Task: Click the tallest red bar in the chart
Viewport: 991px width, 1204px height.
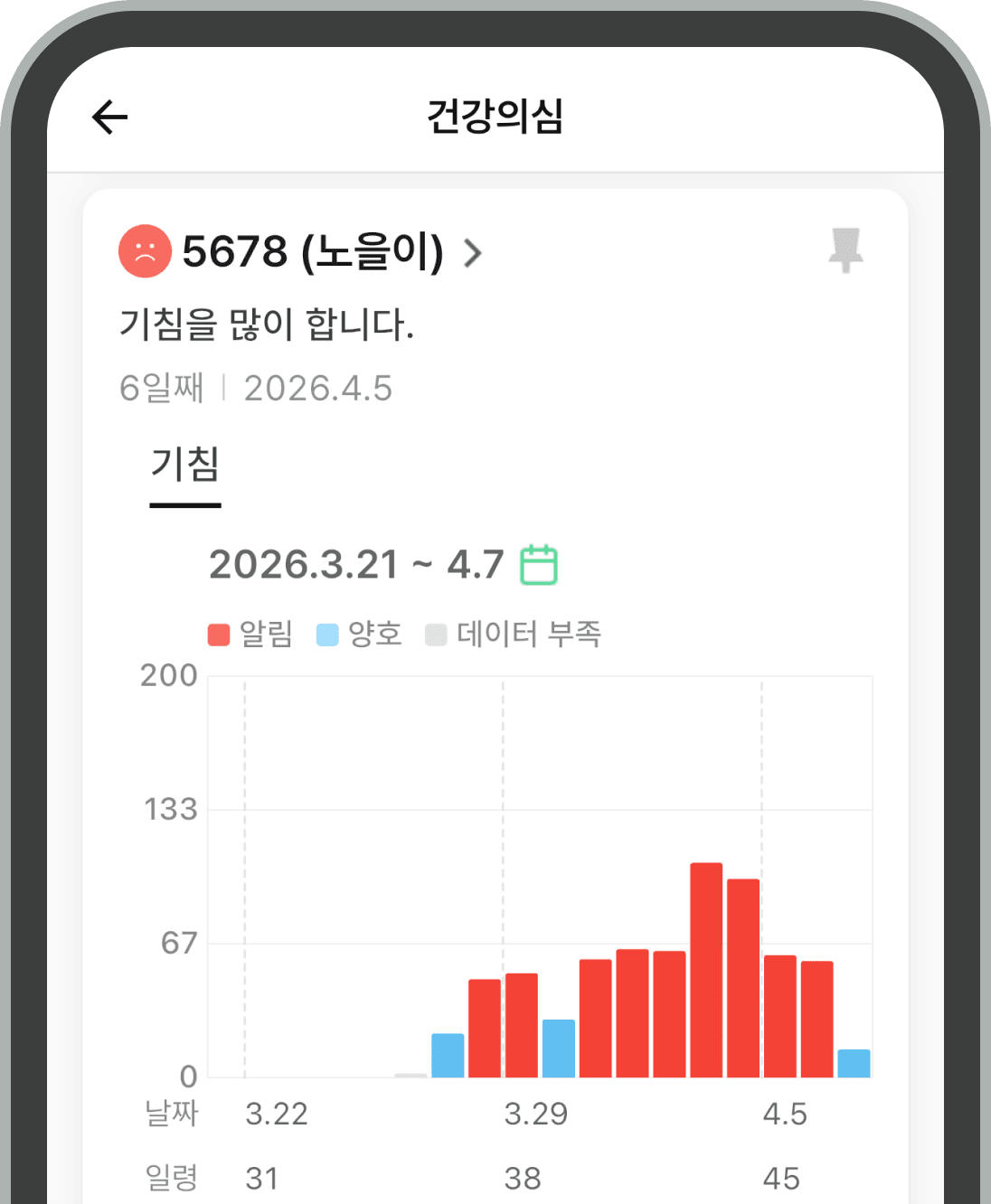Action: [707, 967]
